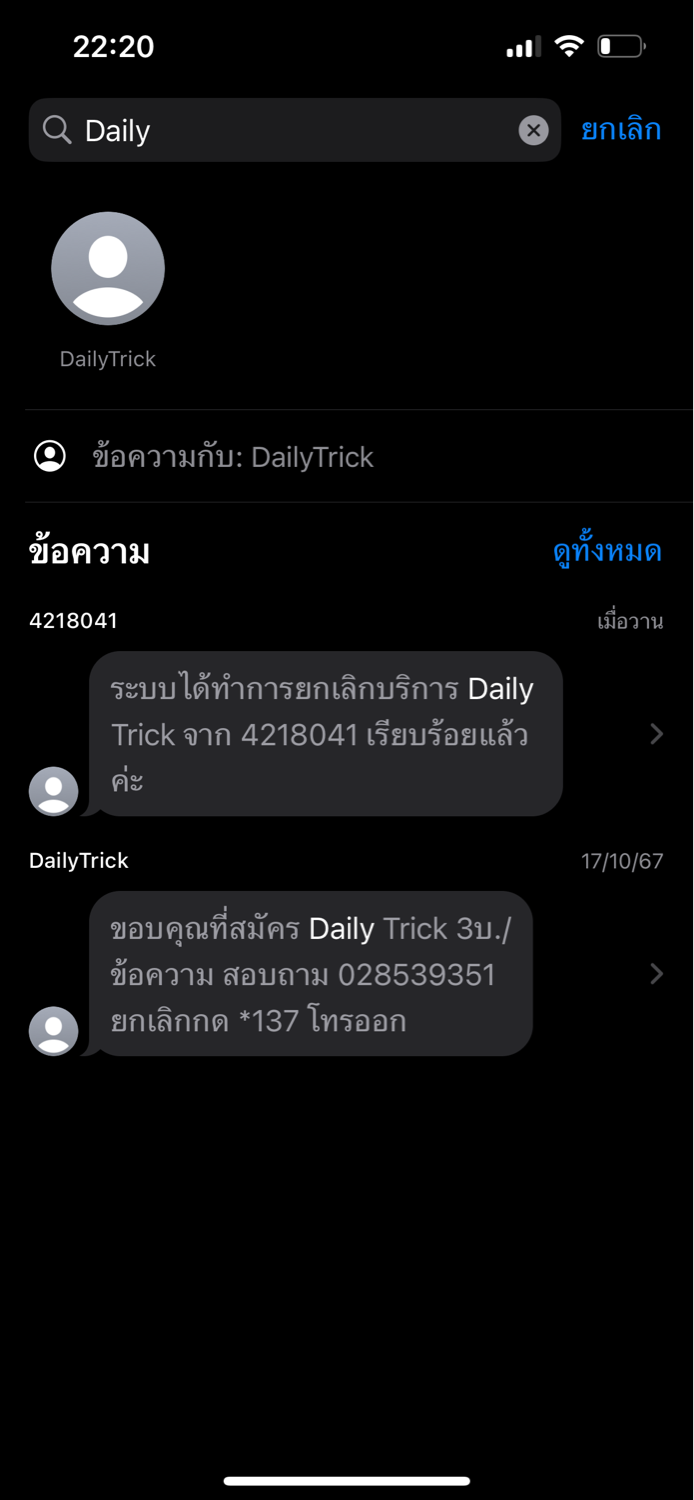The image size is (694, 1500).
Task: Tap the search field containing Daily
Action: pyautogui.click(x=295, y=130)
